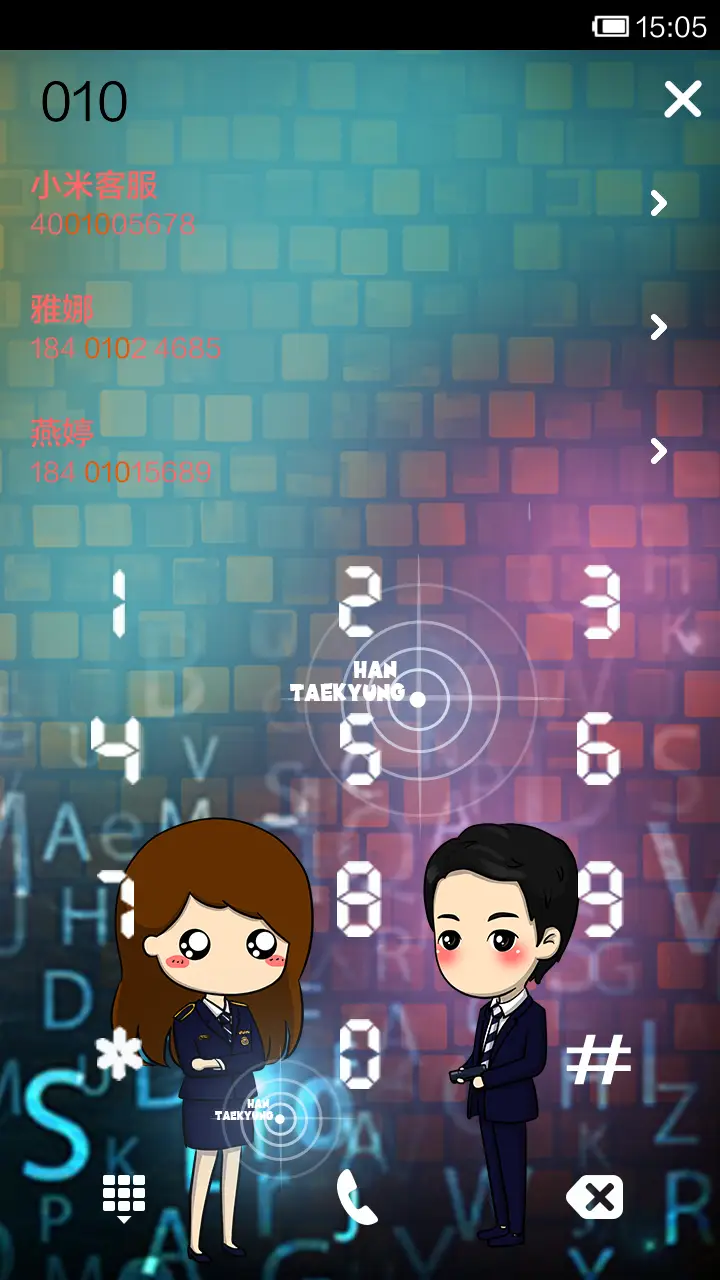Expand details for contact 小米客服
Image resolution: width=720 pixels, height=1280 pixels.
[x=657, y=202]
